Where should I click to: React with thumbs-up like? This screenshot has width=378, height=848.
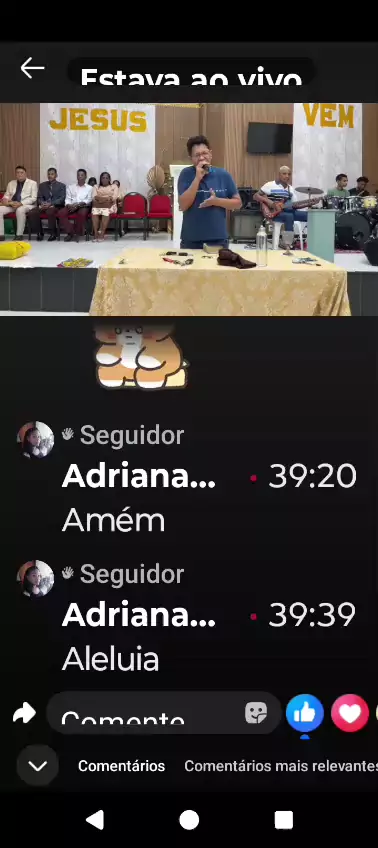click(x=304, y=713)
